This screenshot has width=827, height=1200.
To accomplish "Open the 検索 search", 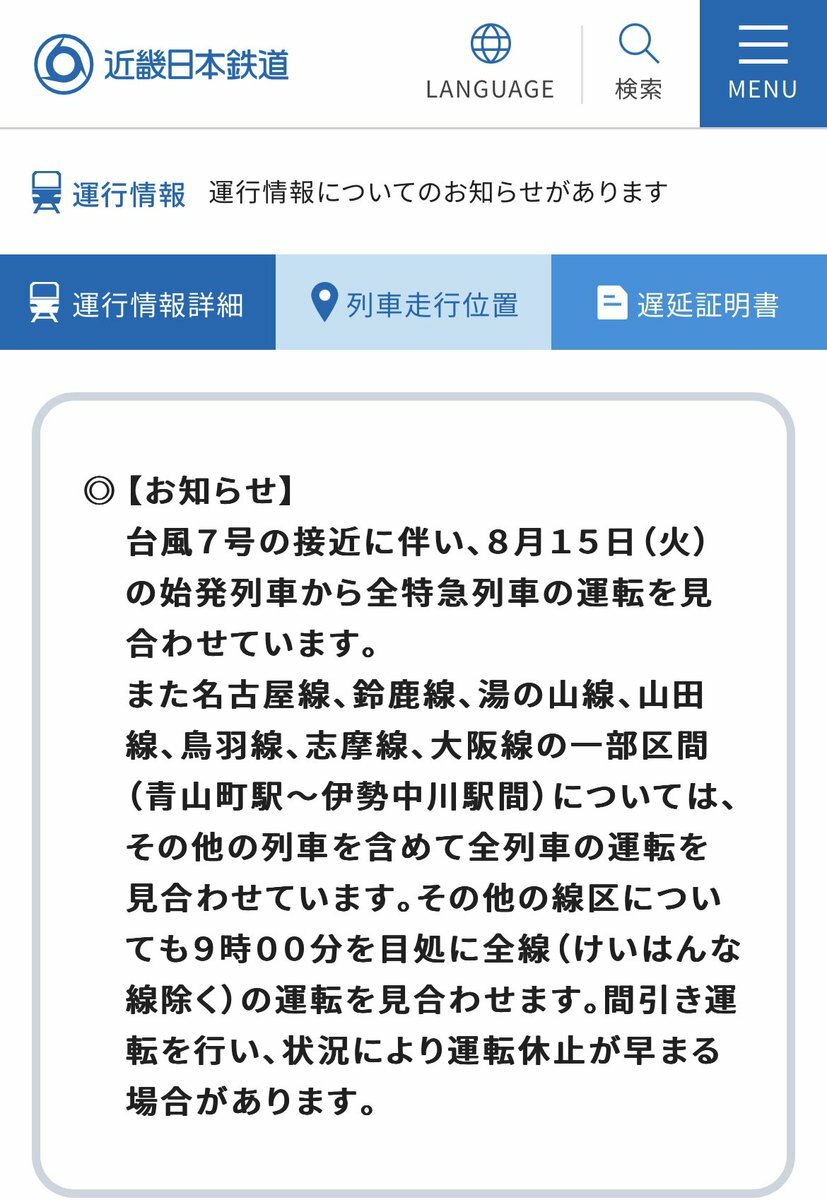I will click(638, 63).
